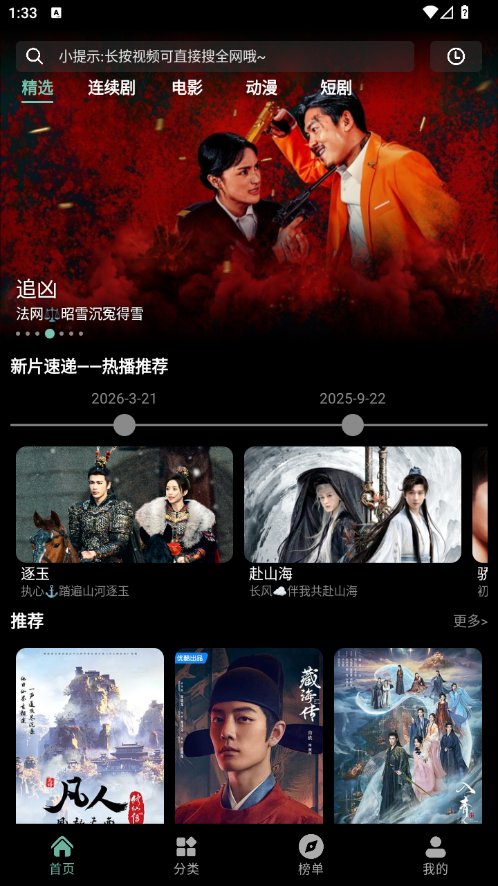
Task: Select the 精选 top tab
Action: [37, 88]
